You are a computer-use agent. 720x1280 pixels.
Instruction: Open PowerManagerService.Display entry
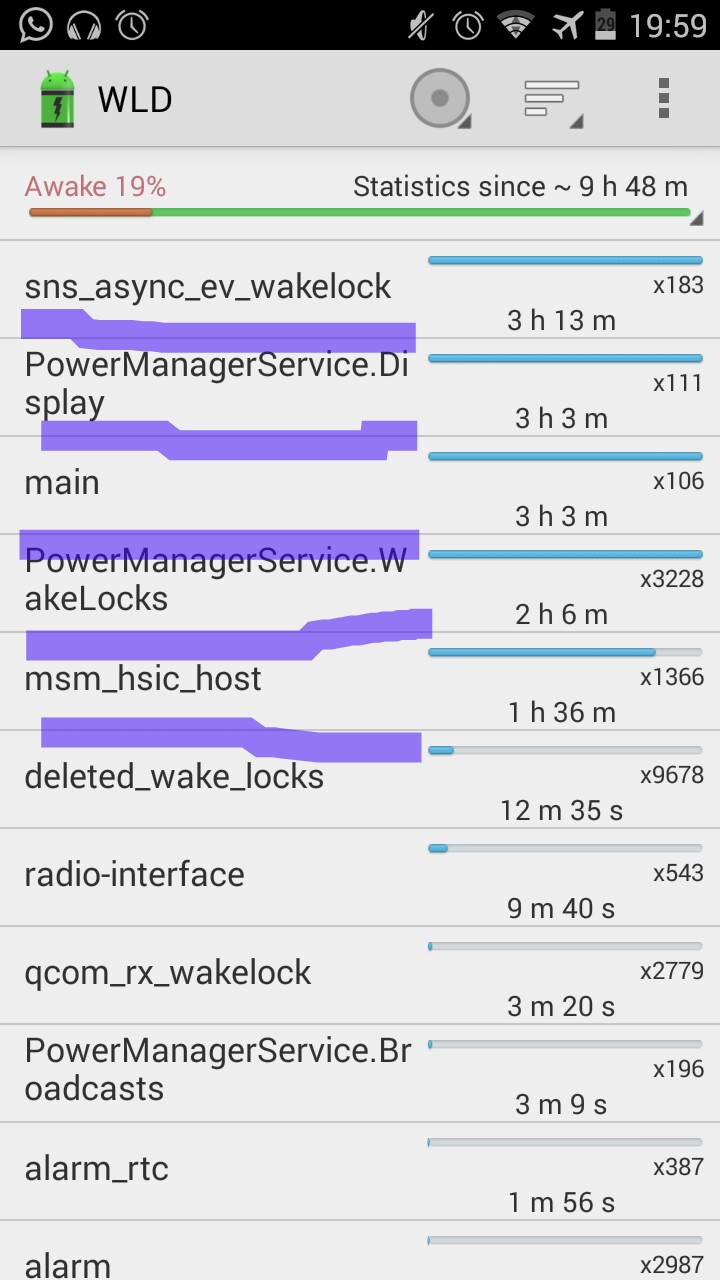pos(360,387)
